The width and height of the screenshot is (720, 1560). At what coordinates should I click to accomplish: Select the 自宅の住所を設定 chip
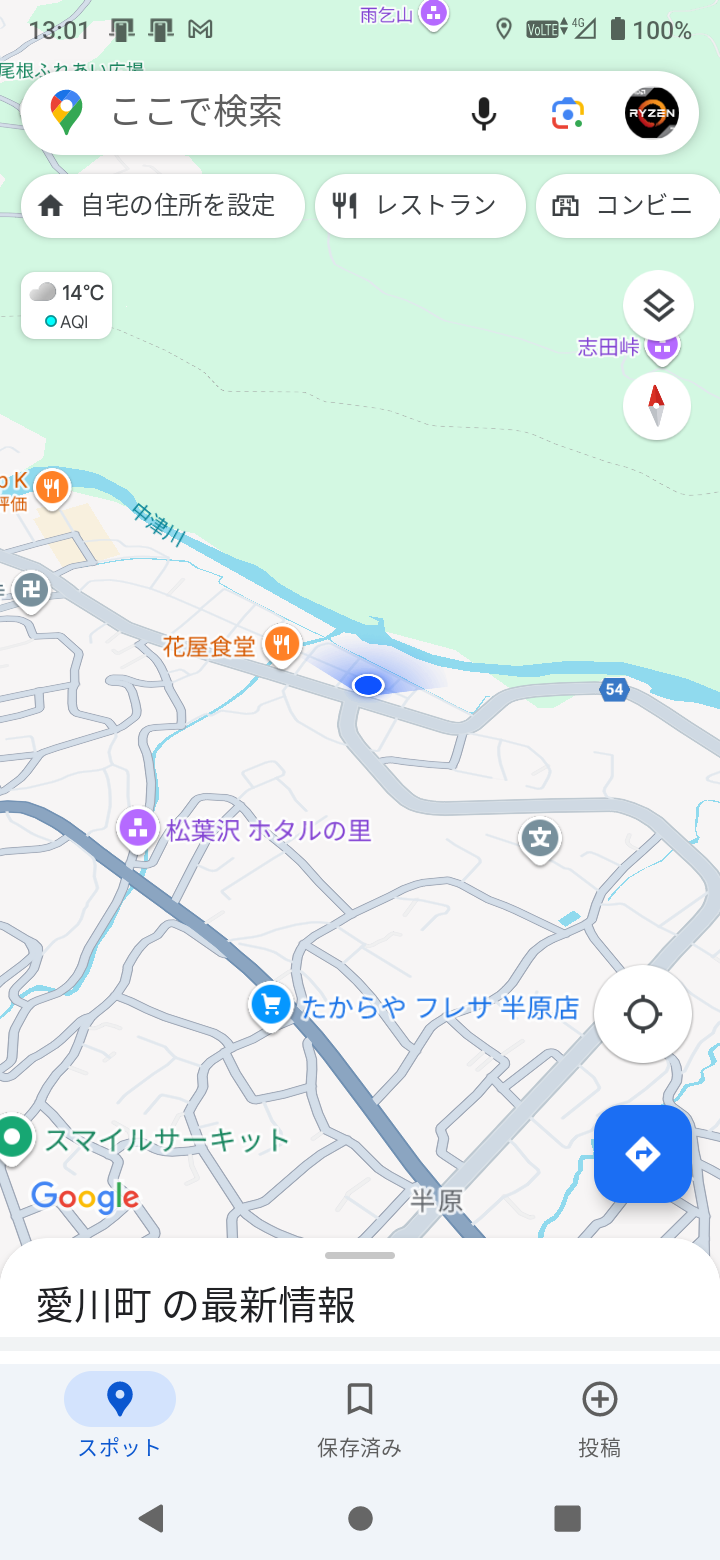click(x=163, y=206)
